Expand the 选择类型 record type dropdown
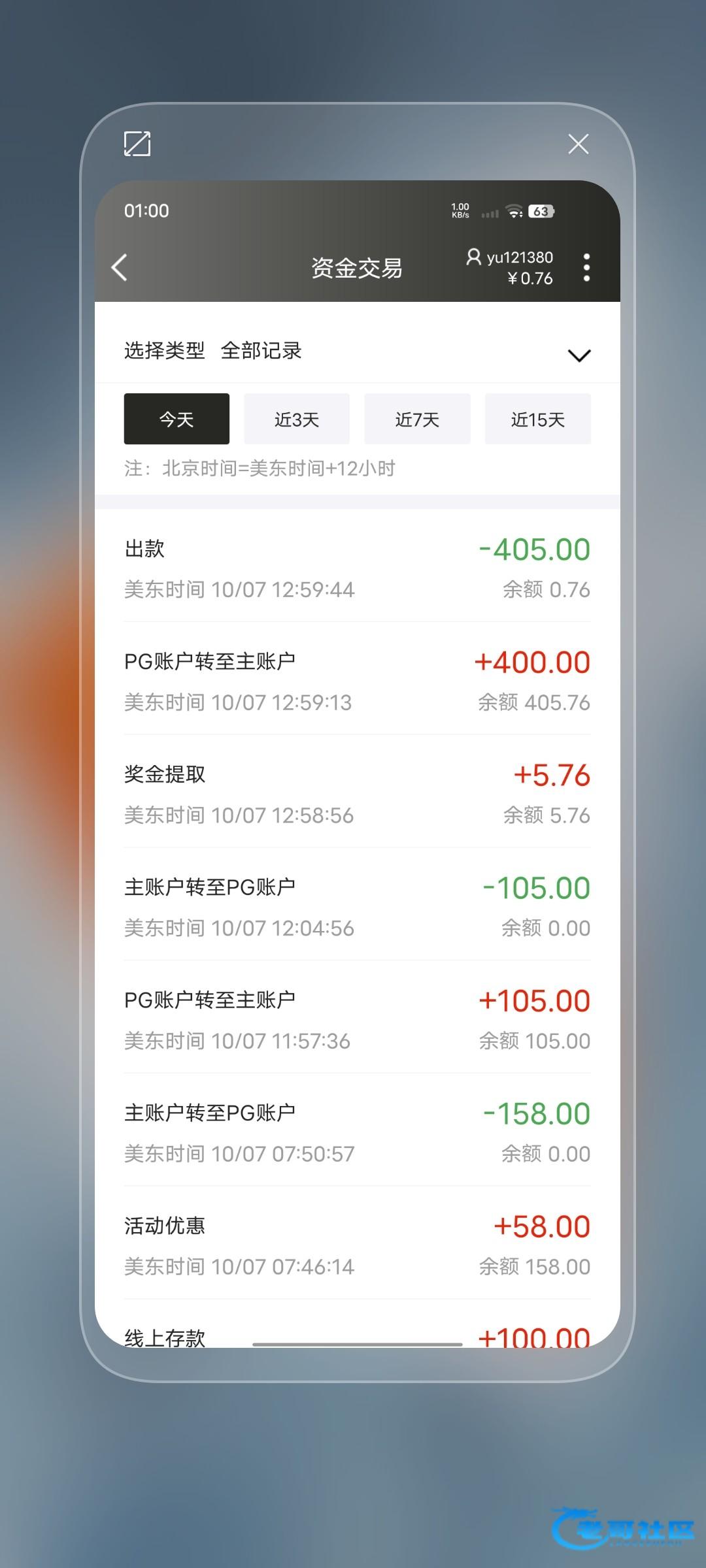The height and width of the screenshot is (1568, 706). [x=579, y=355]
